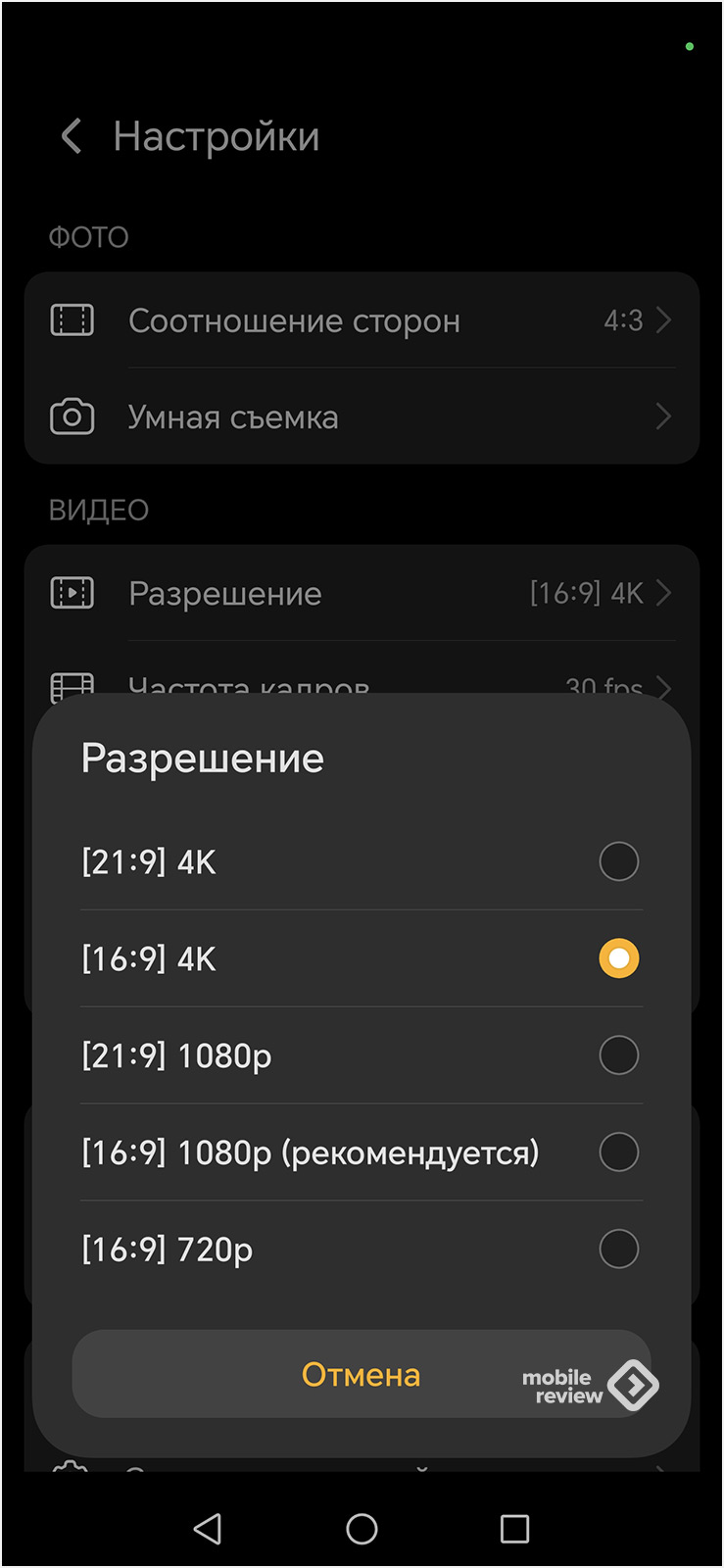Select [21:9] 1080p resolution
The height and width of the screenshot is (1568, 724).
[x=361, y=1055]
